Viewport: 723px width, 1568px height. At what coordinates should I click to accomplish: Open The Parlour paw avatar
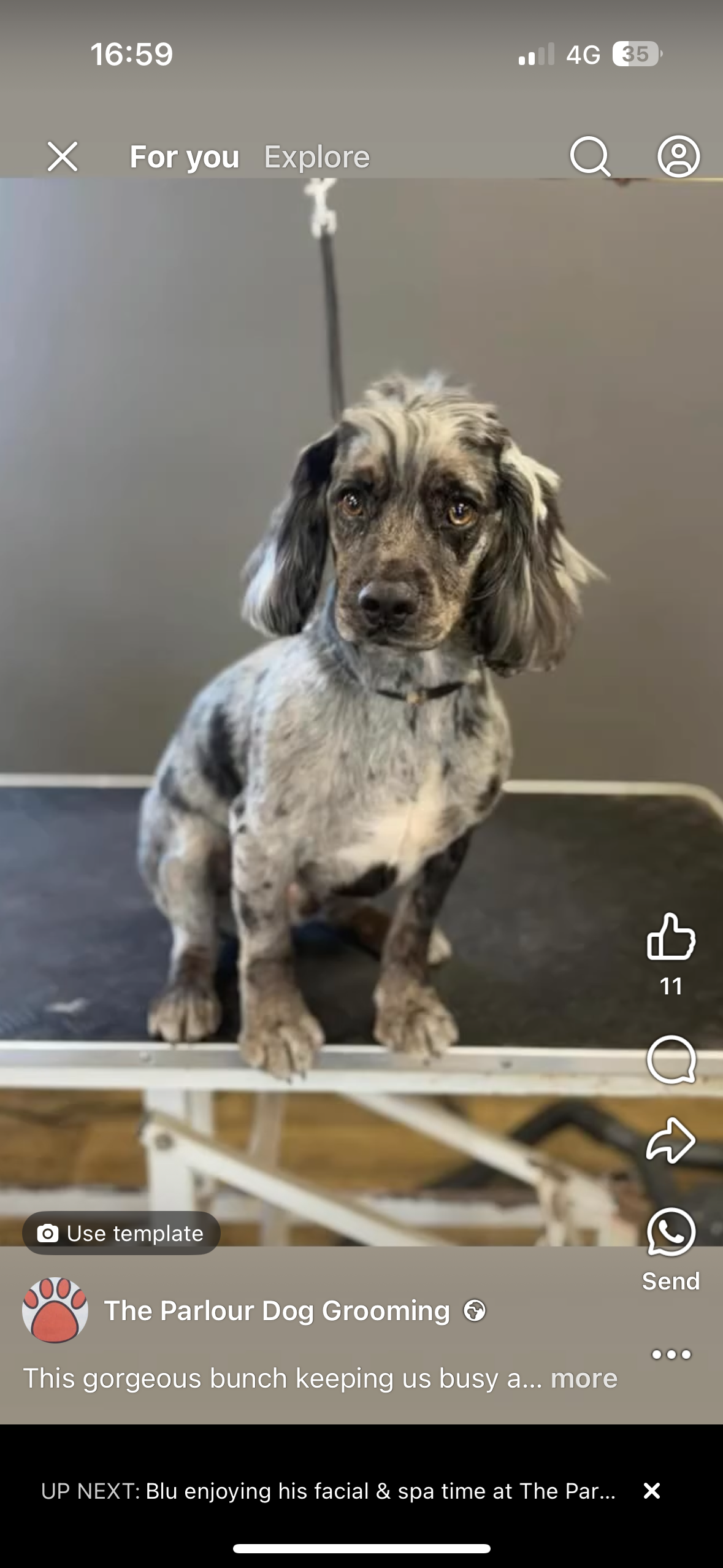tap(55, 1310)
